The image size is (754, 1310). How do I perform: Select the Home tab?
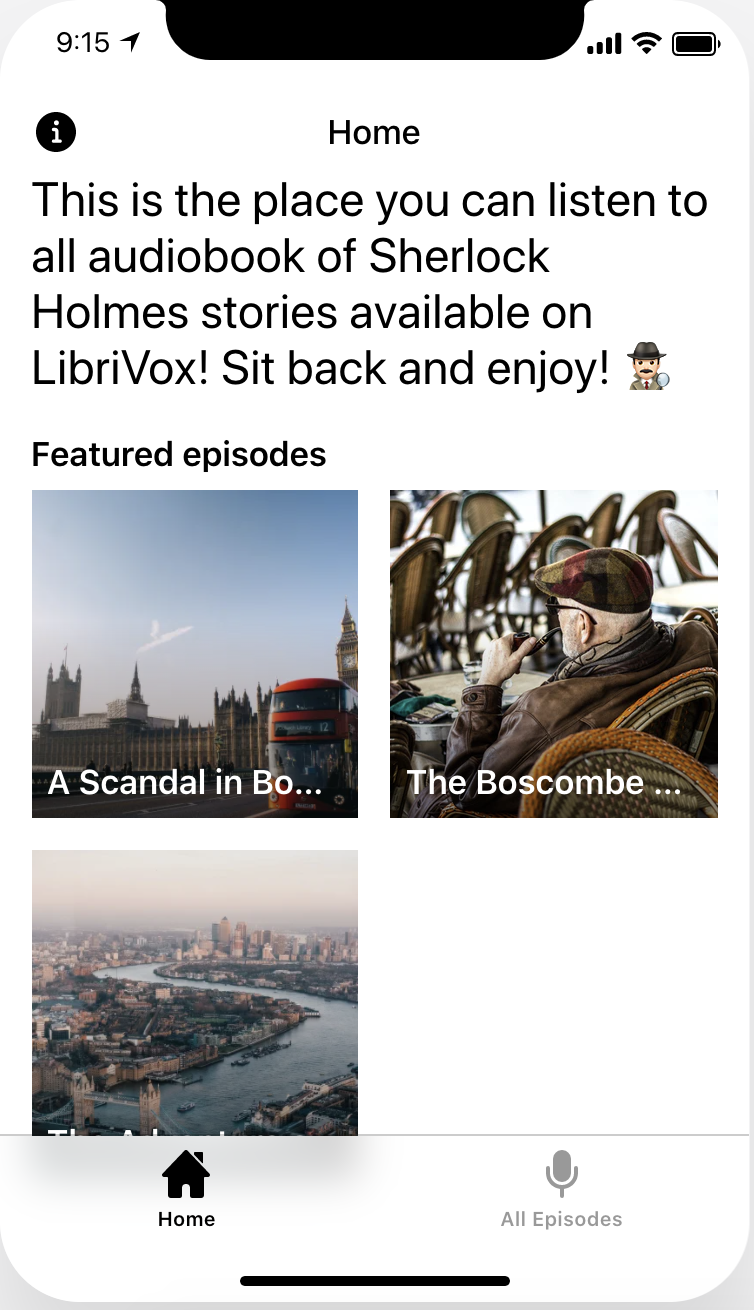coord(187,1190)
